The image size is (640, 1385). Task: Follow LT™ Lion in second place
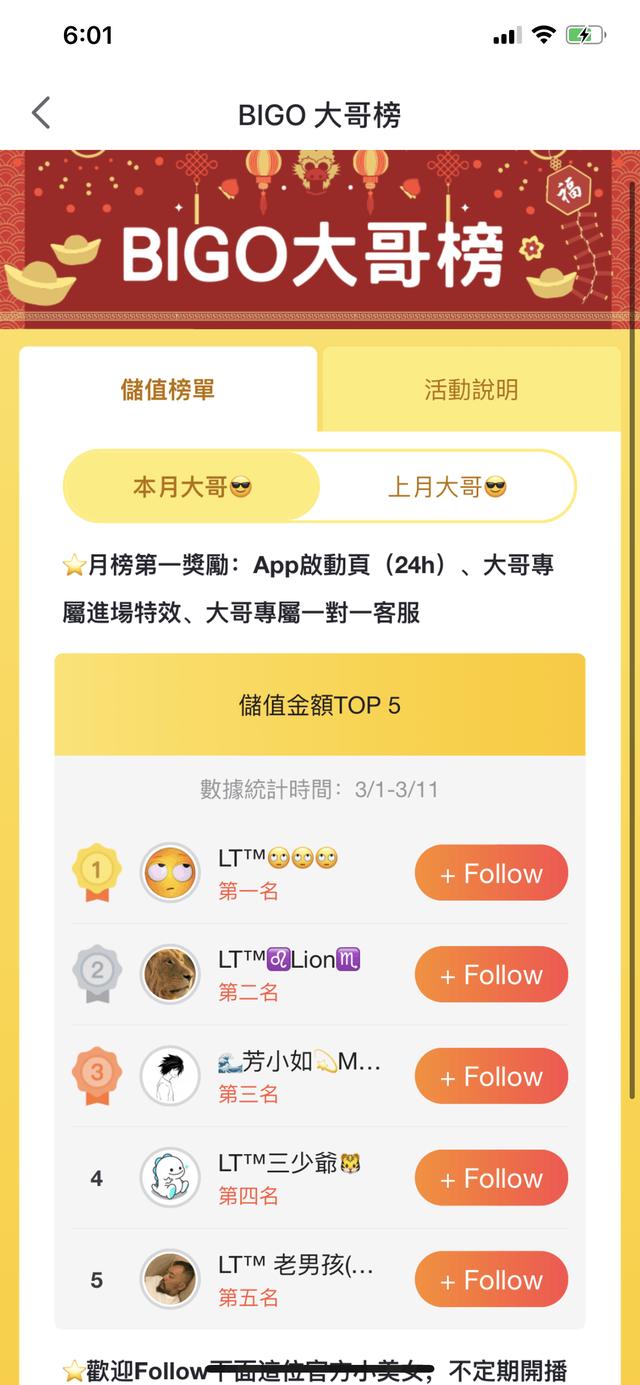click(491, 975)
